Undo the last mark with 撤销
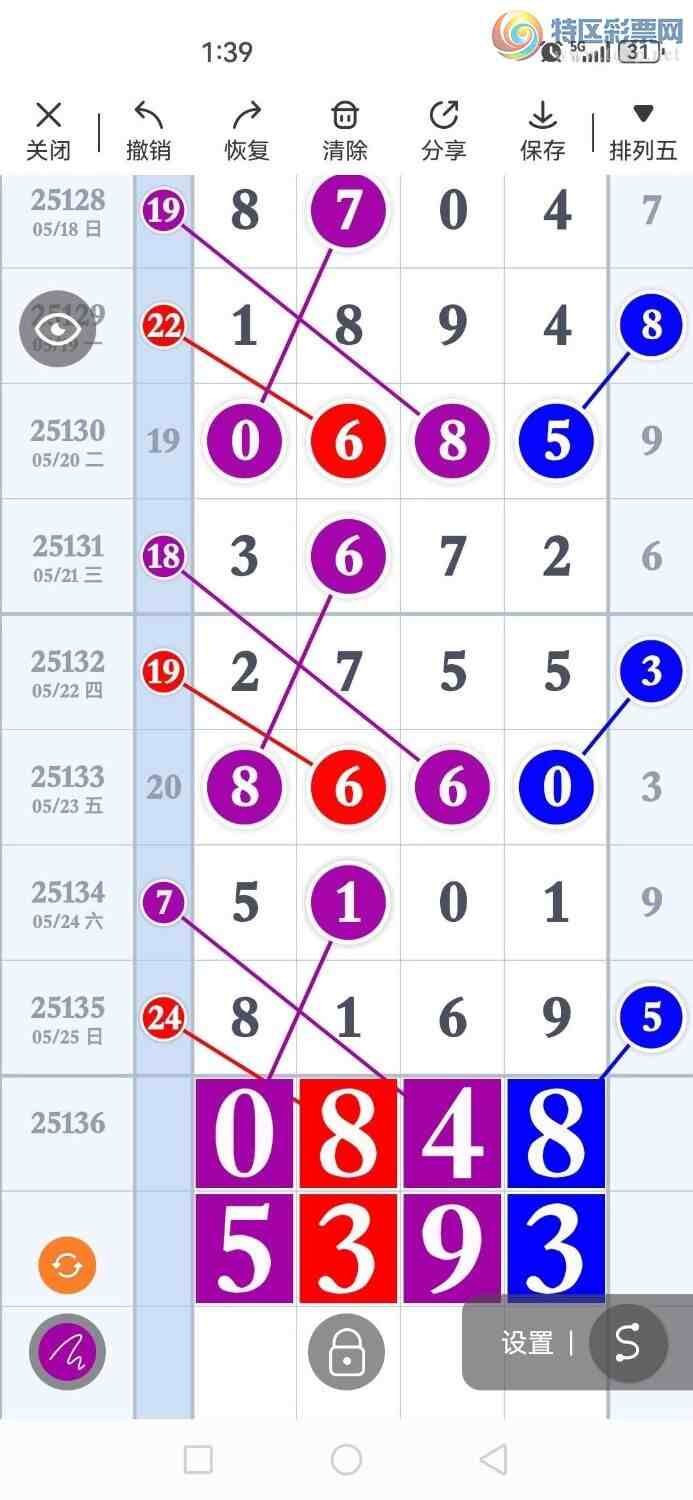 coord(148,132)
